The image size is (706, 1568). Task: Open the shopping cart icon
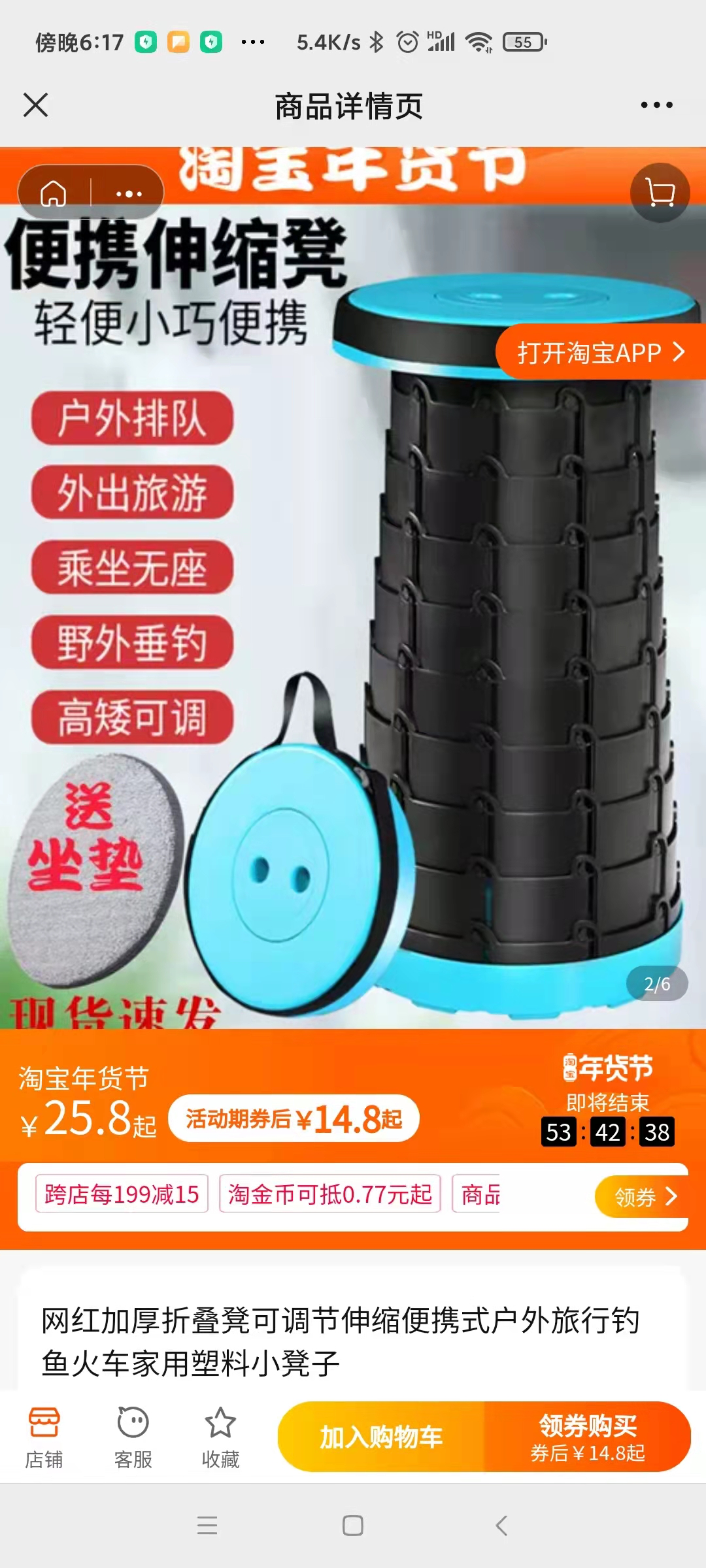coord(660,193)
